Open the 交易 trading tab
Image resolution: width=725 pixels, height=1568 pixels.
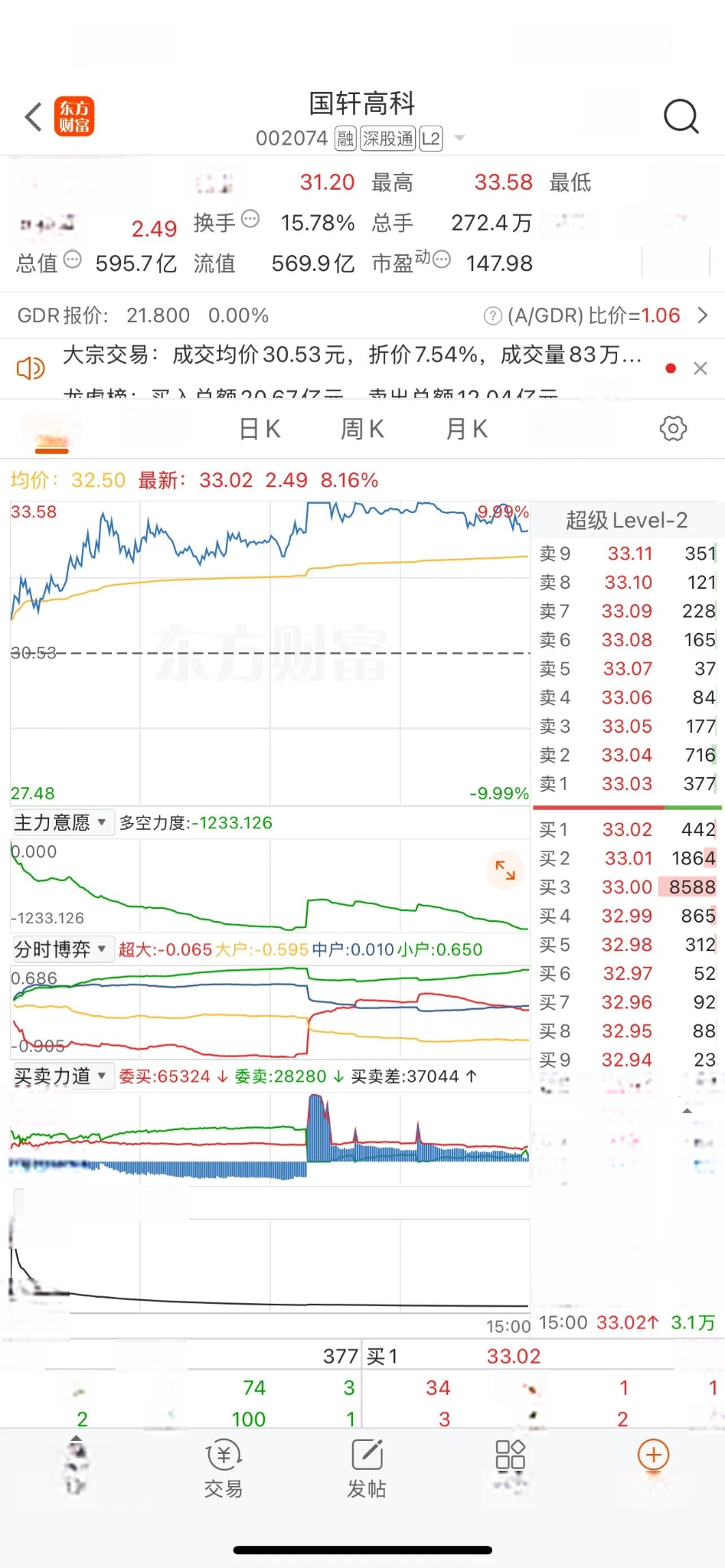[x=224, y=1468]
